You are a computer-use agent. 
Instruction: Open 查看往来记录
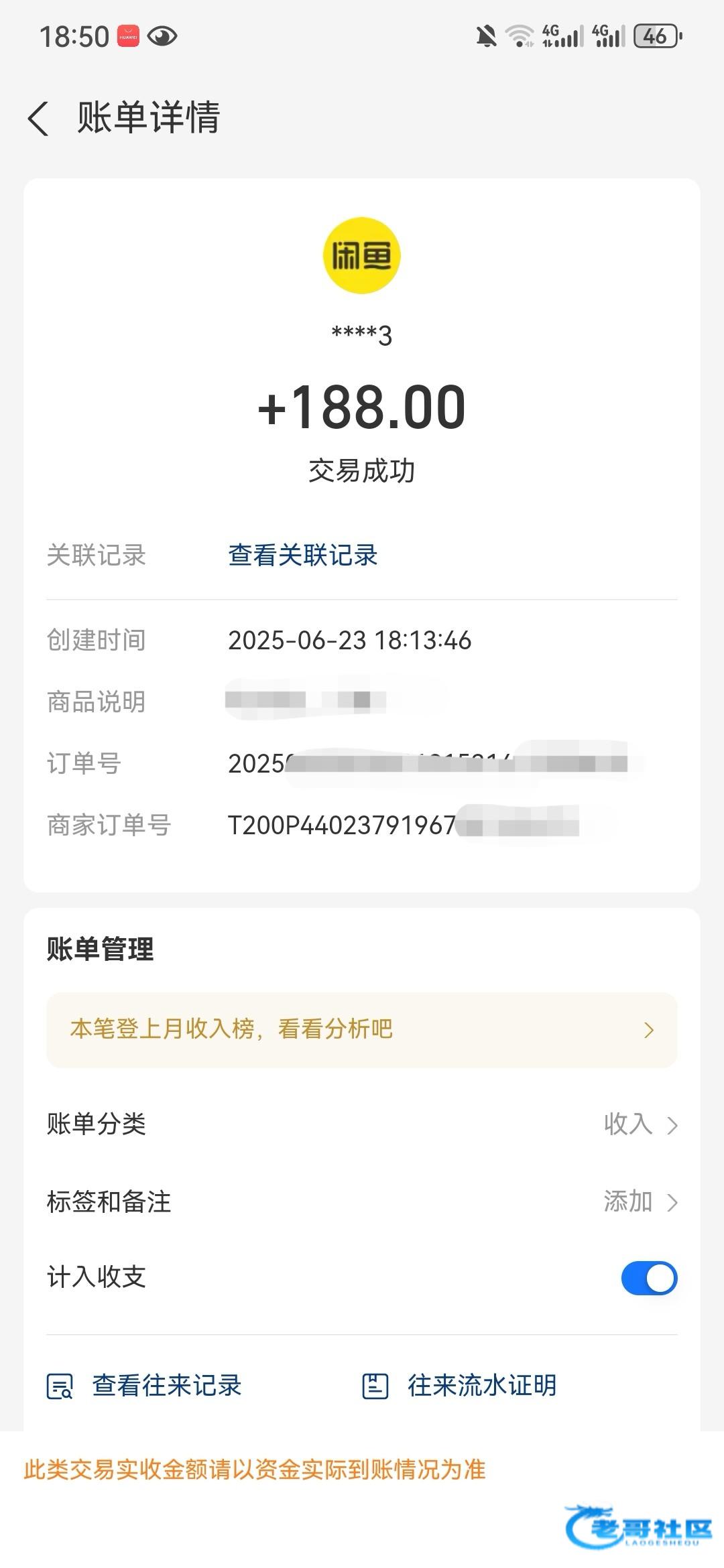click(144, 1385)
